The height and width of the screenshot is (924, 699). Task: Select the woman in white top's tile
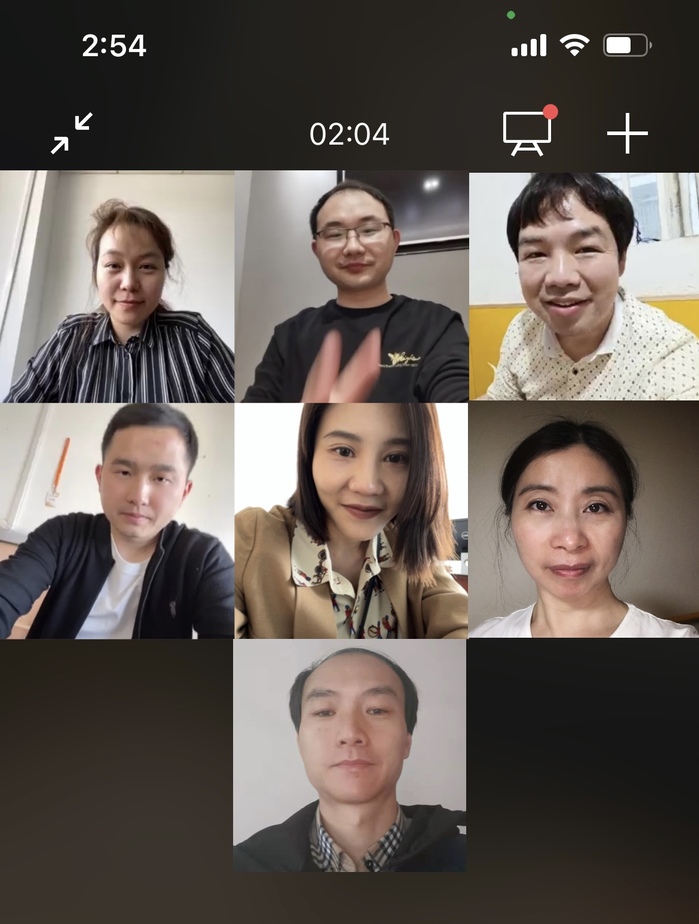point(584,520)
